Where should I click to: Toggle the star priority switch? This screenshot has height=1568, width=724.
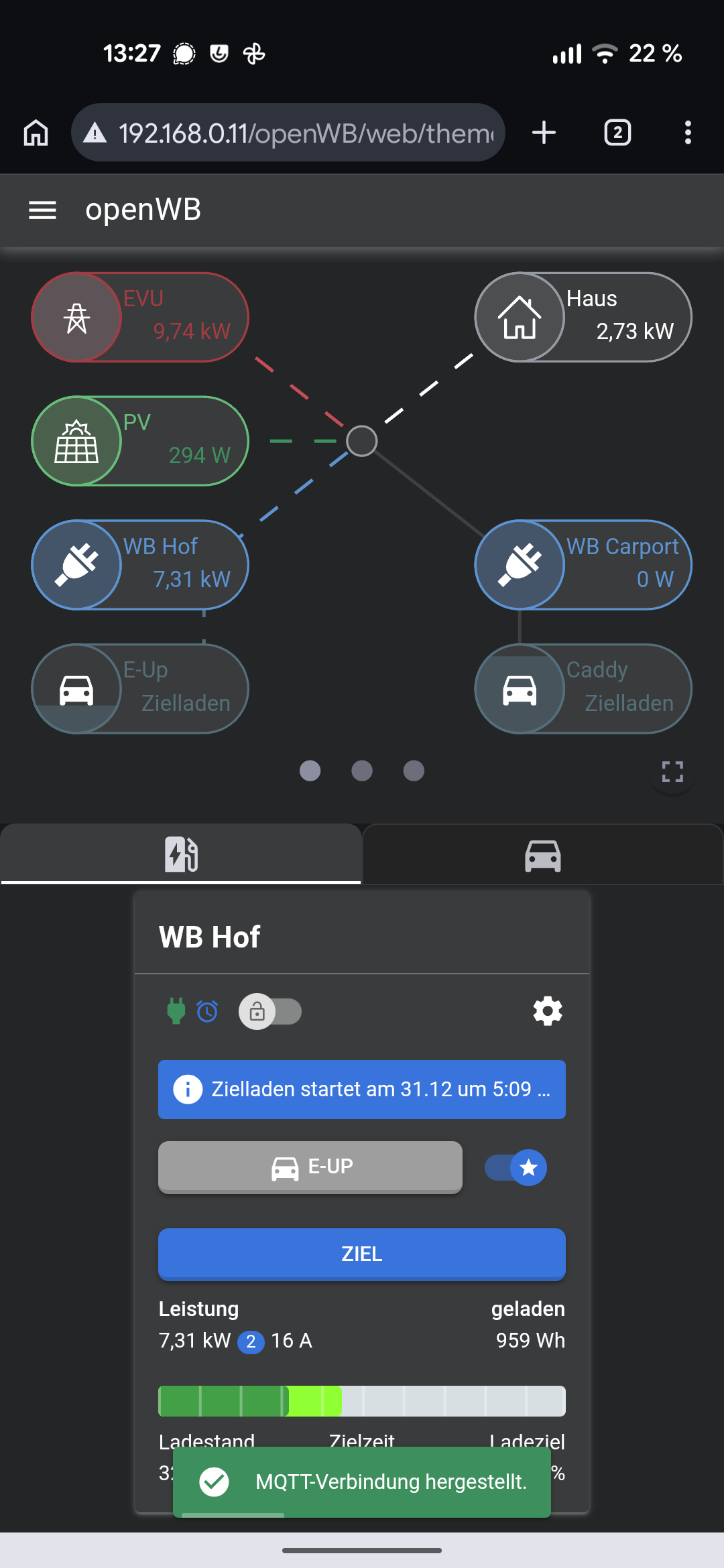[516, 1168]
